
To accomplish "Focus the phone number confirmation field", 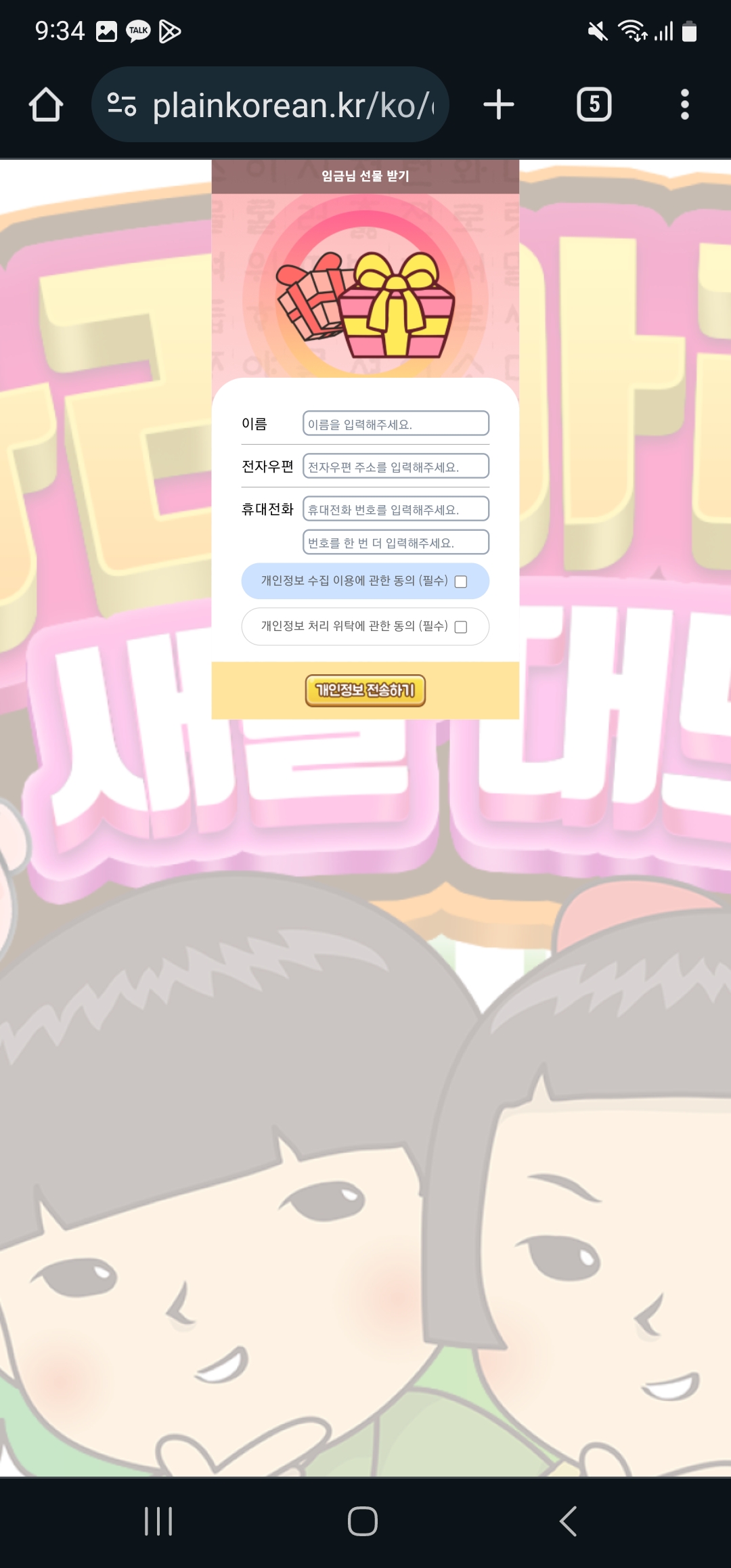I will point(396,542).
